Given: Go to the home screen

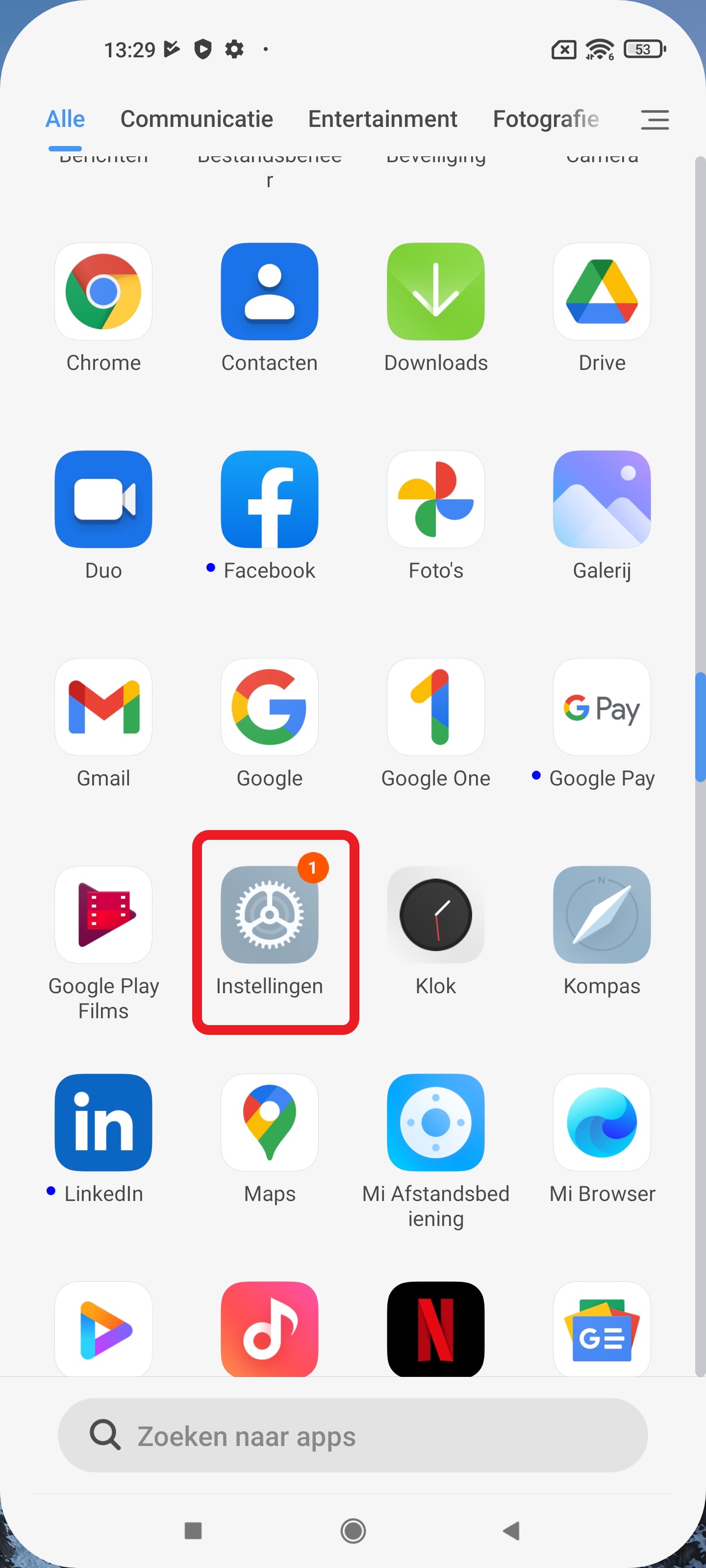Looking at the screenshot, I should coord(353,1530).
